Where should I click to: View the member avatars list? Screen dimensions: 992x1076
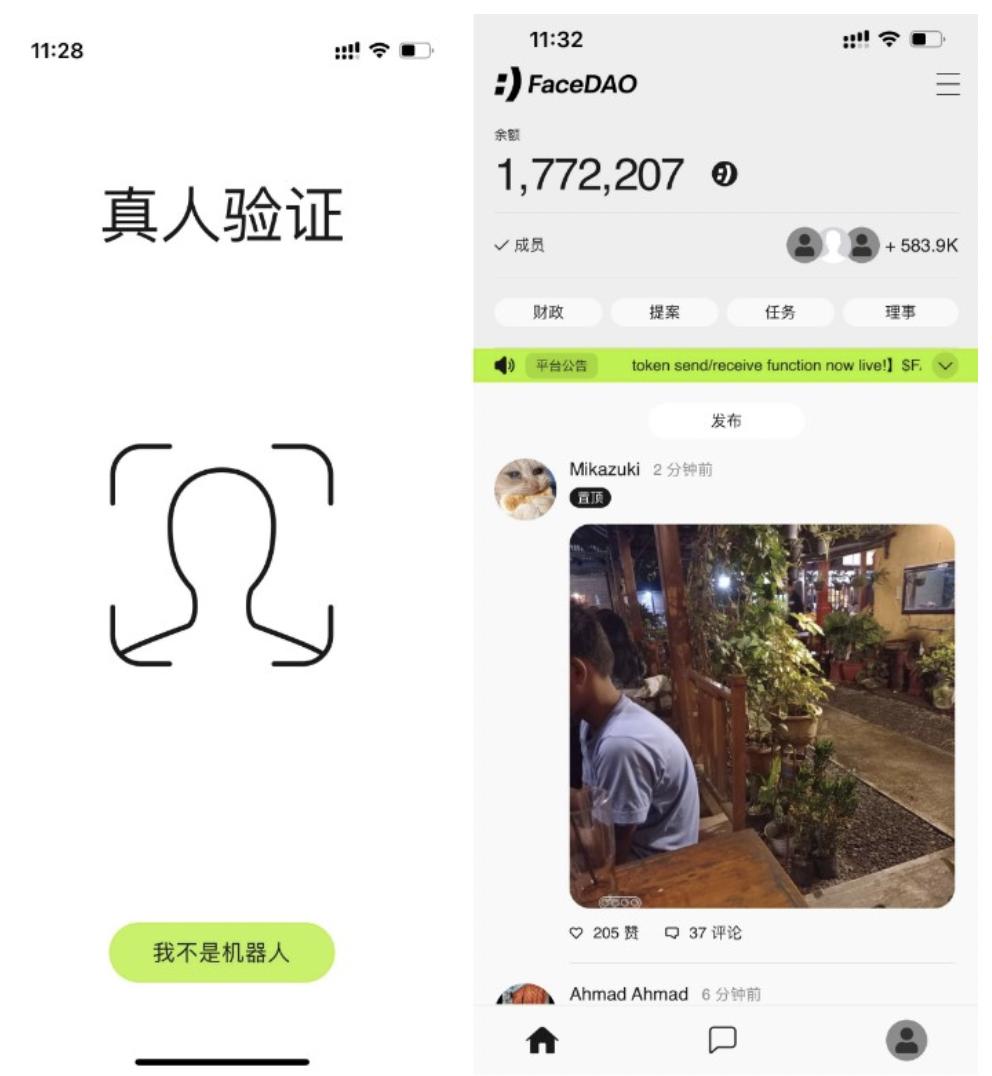[833, 245]
